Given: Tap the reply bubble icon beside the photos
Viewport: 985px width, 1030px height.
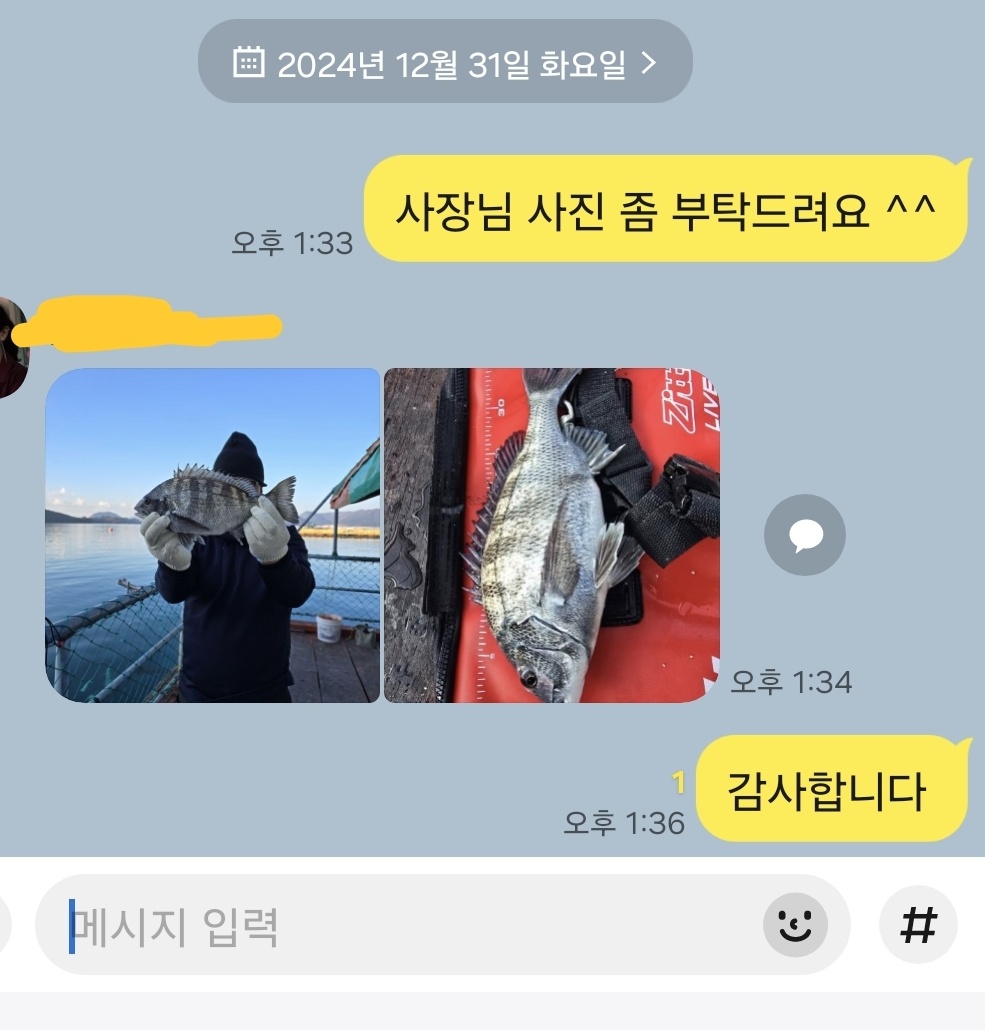Looking at the screenshot, I should pyautogui.click(x=804, y=536).
